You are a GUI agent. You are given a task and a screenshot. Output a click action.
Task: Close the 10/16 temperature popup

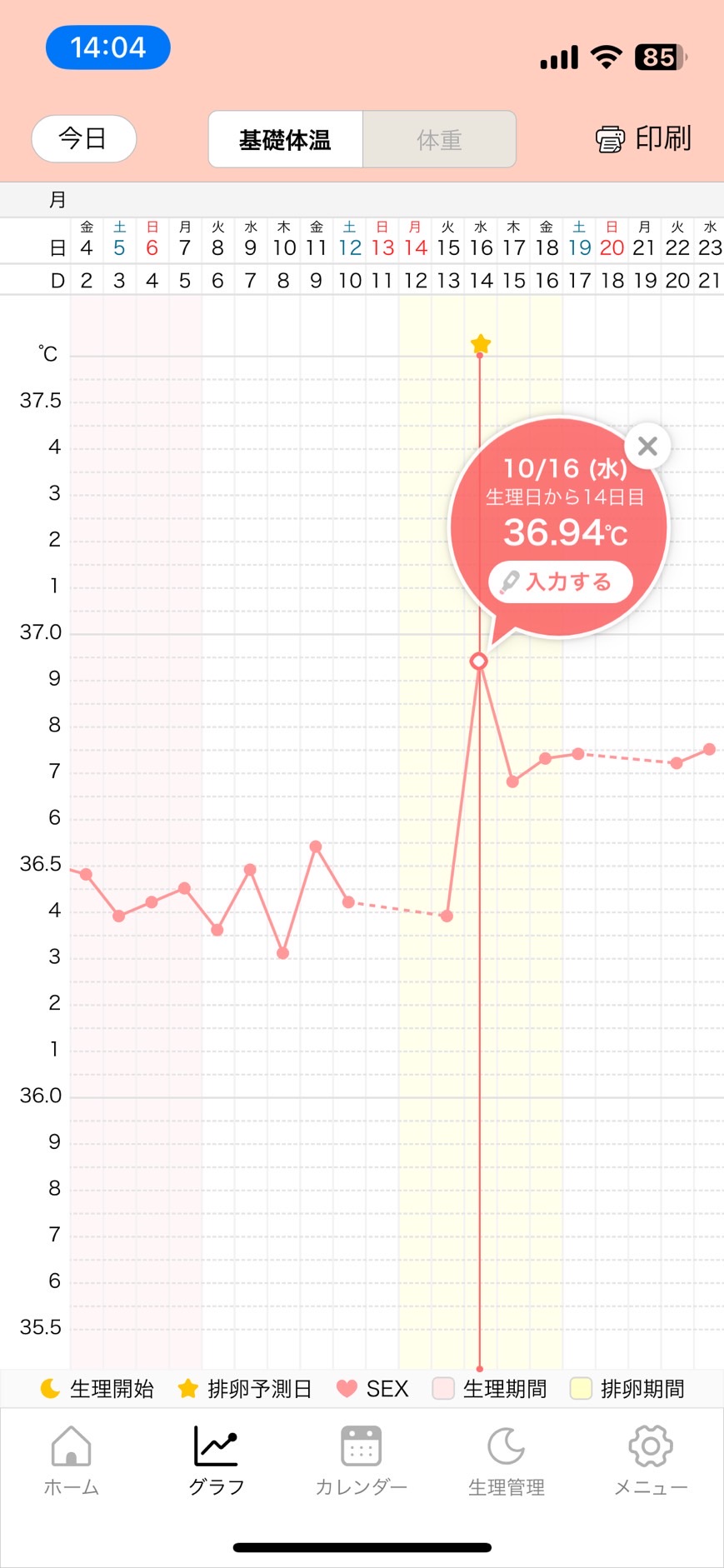(x=647, y=447)
